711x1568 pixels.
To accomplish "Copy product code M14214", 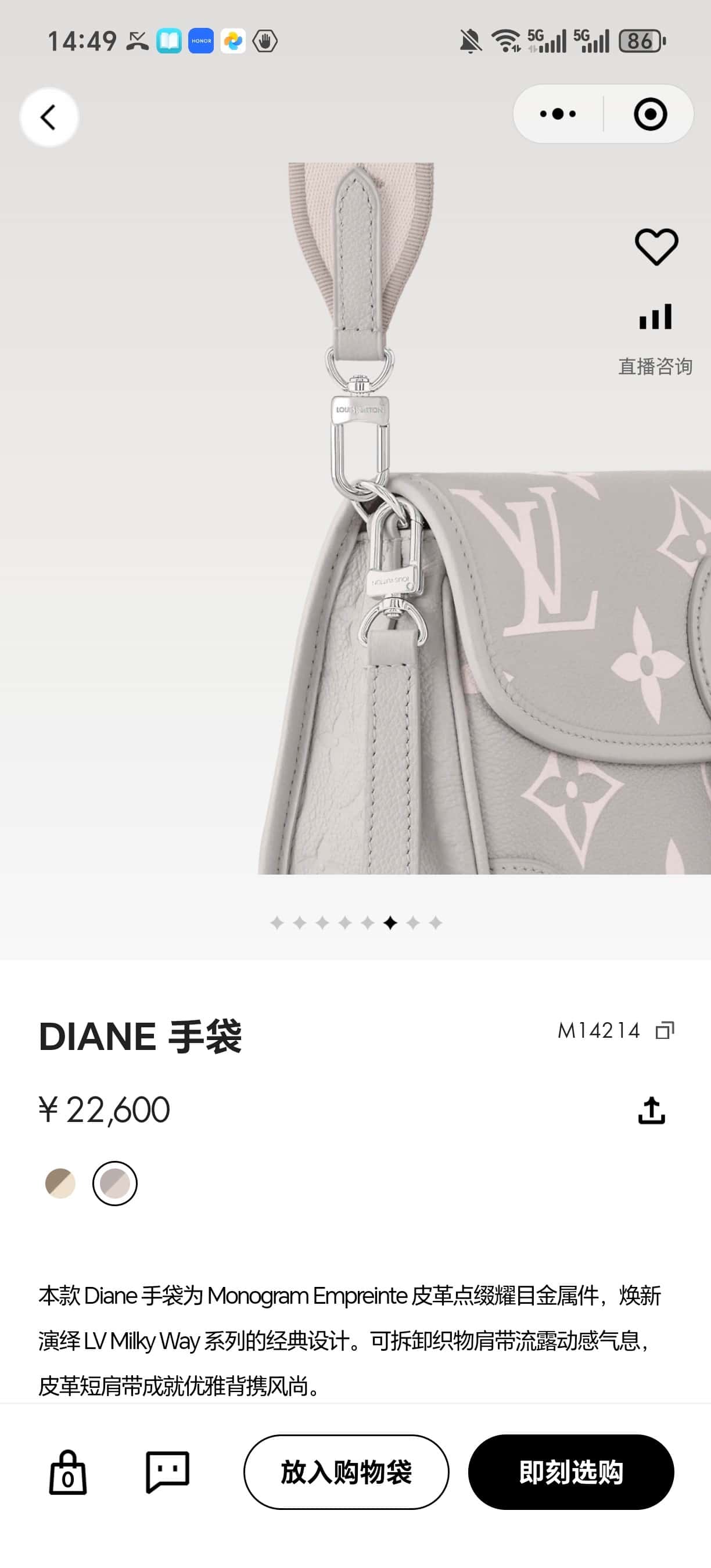I will coord(664,1030).
